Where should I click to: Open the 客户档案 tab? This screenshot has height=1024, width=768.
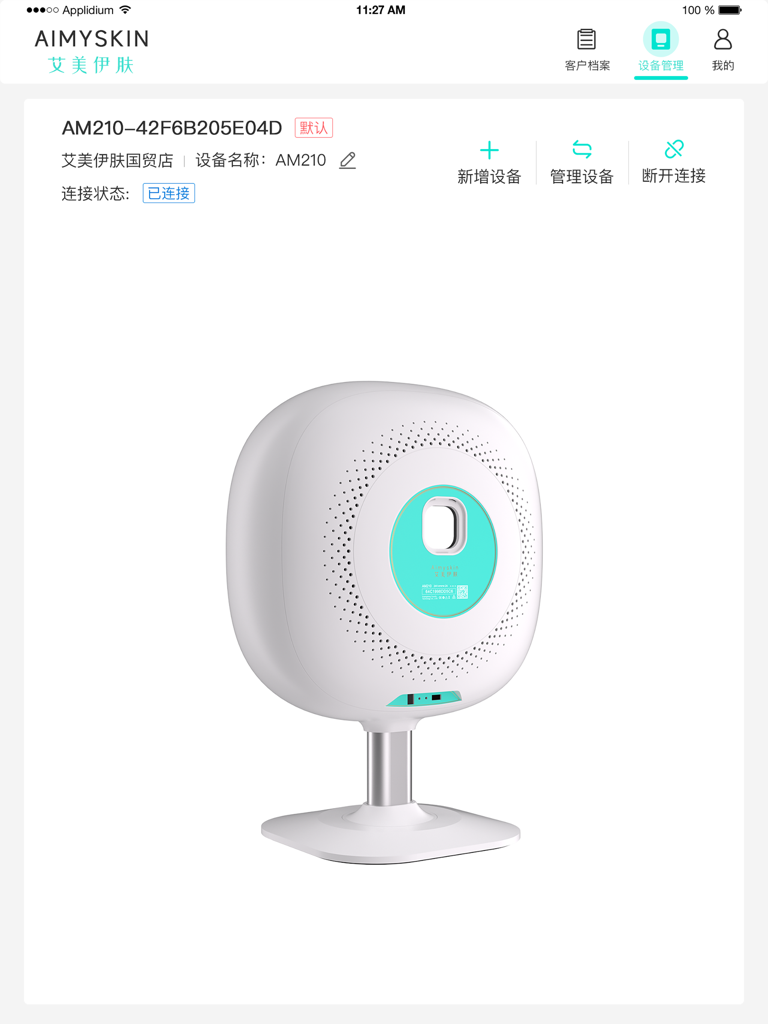coord(587,50)
